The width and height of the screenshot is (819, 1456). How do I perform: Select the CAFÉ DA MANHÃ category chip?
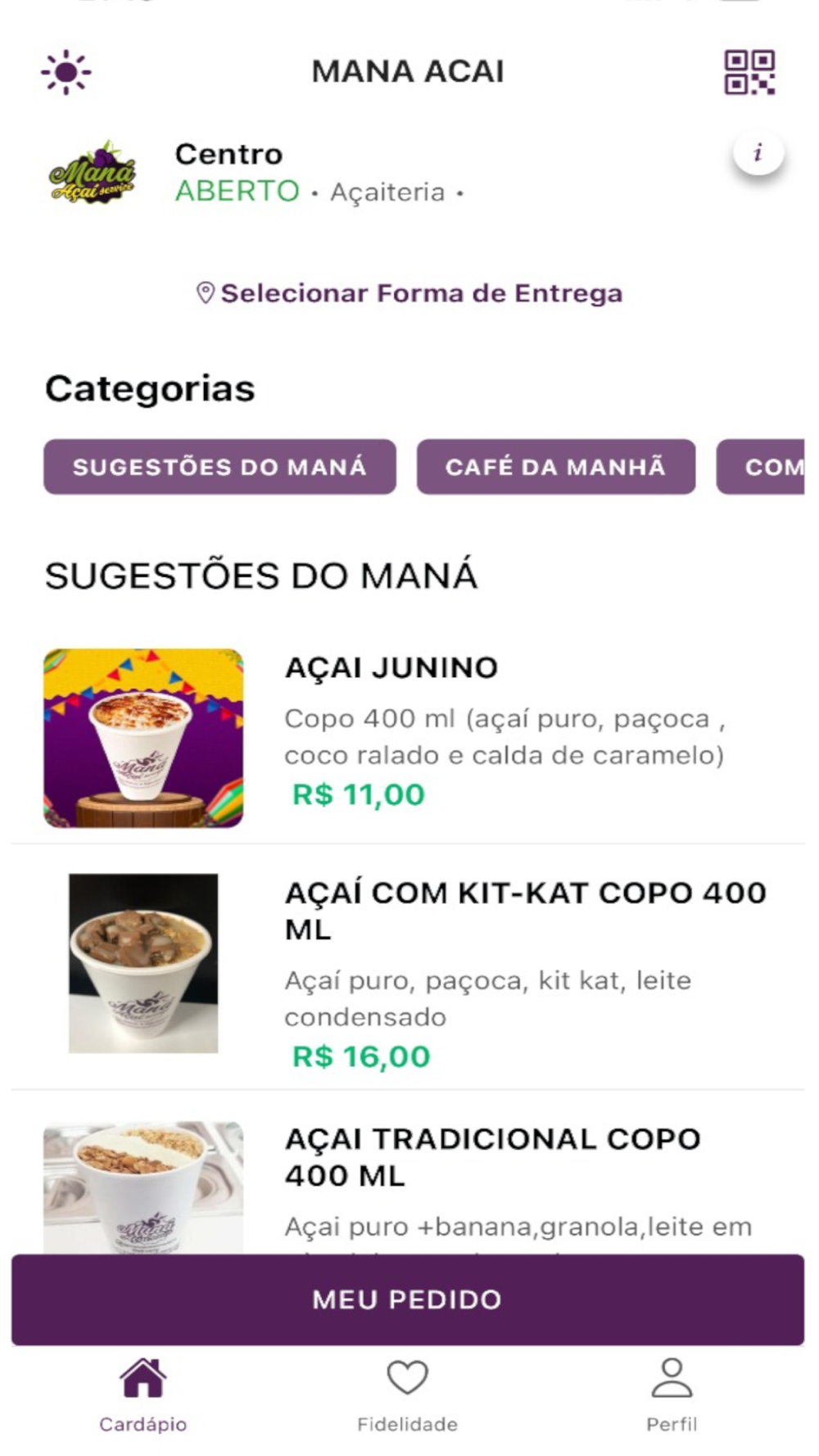[x=556, y=467]
